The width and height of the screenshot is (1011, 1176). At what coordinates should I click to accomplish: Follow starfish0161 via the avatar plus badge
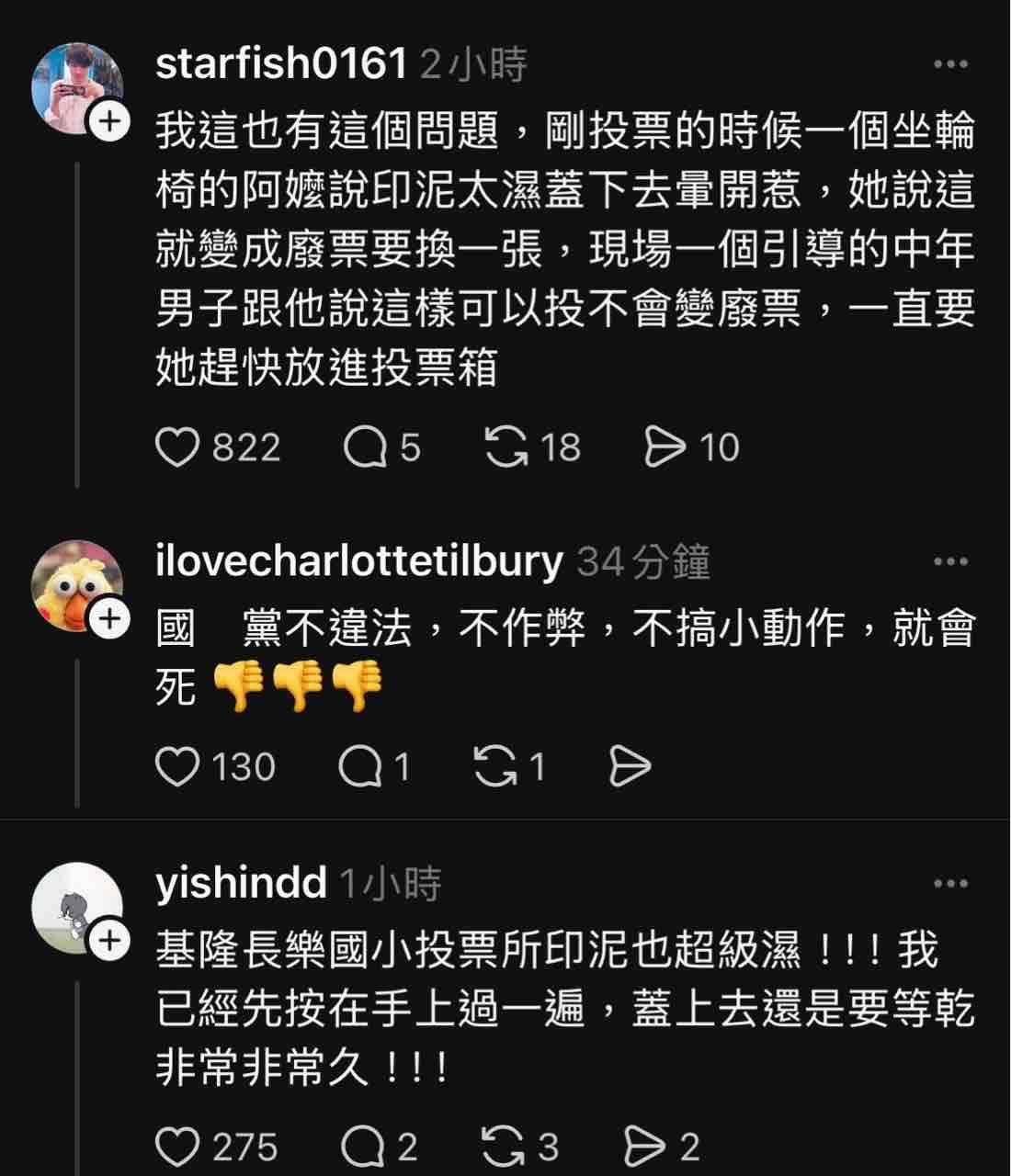tap(109, 122)
